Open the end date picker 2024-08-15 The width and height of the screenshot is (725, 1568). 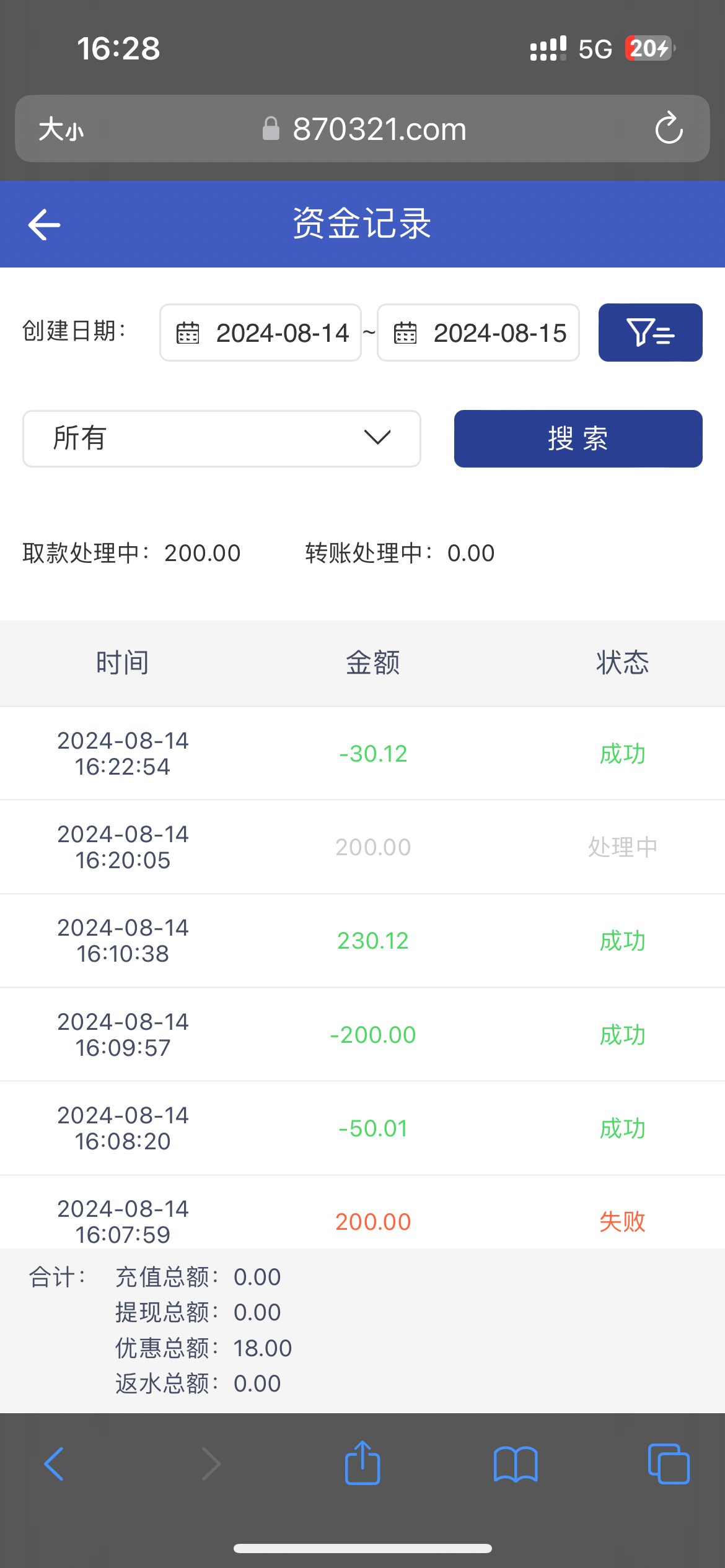pyautogui.click(x=478, y=333)
